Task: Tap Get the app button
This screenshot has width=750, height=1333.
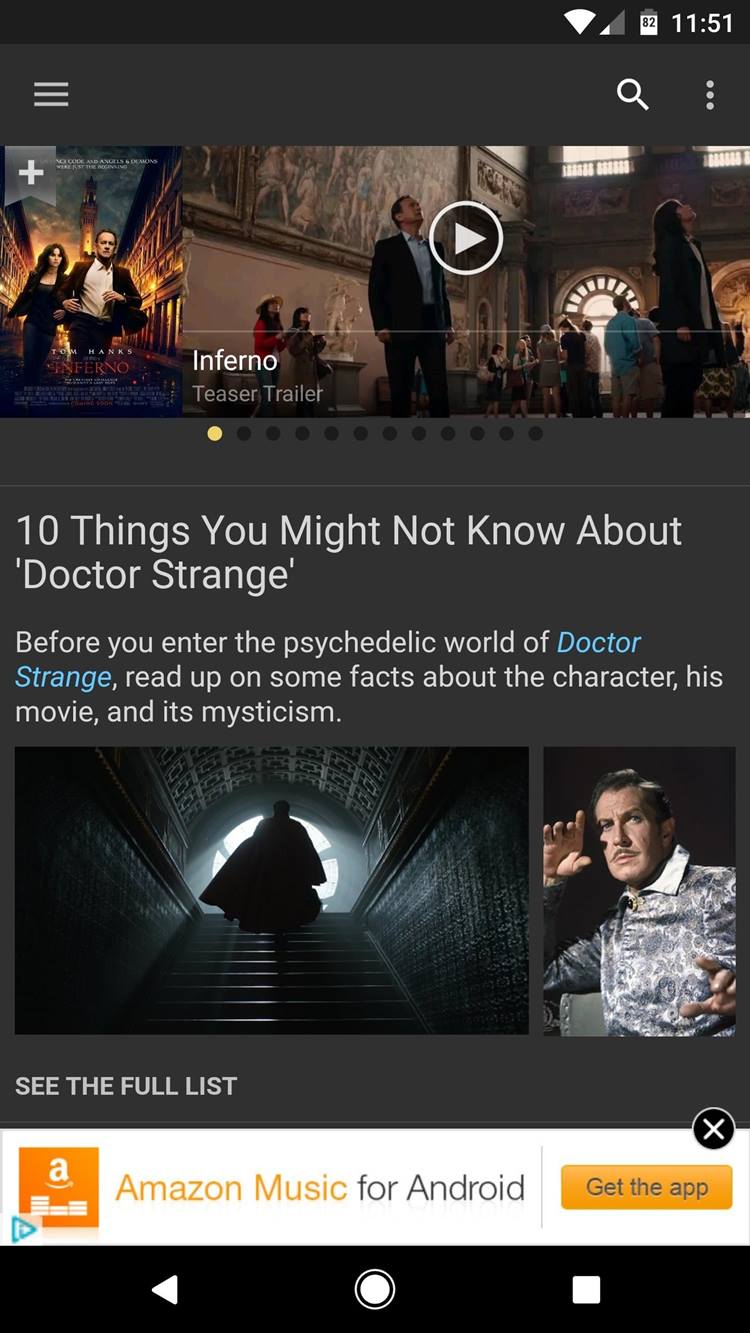Action: (x=646, y=1187)
